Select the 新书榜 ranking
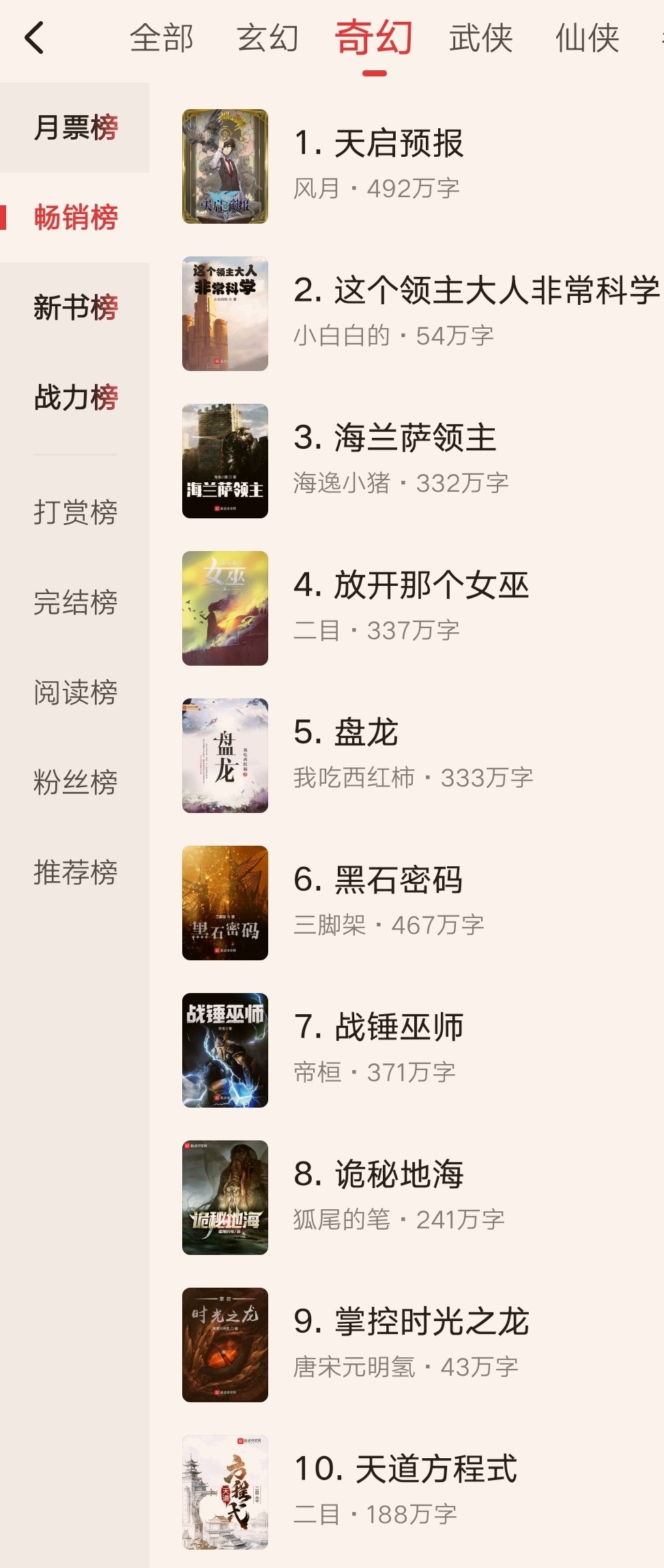 [75, 308]
